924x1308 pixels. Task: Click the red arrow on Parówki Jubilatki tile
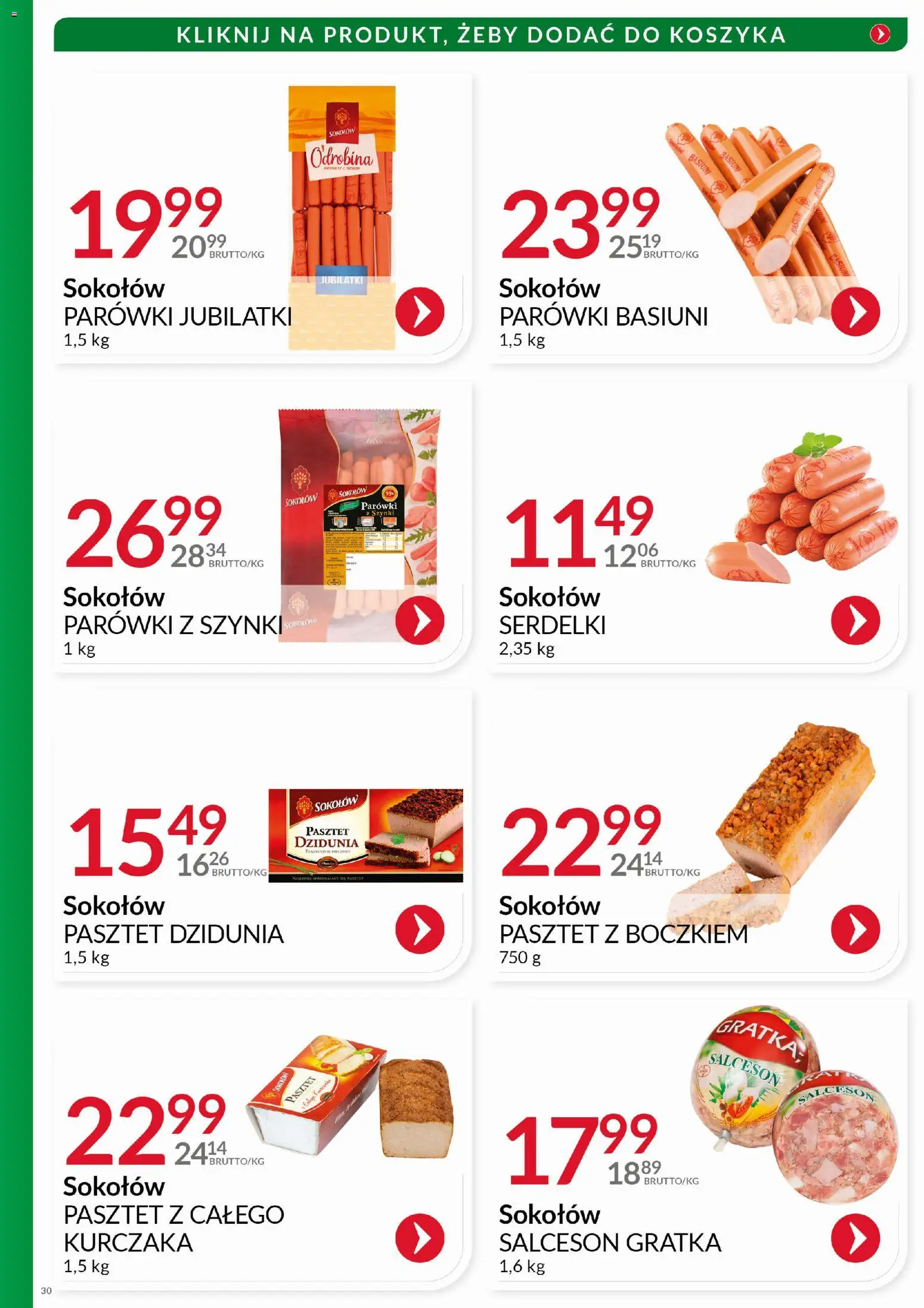click(421, 311)
